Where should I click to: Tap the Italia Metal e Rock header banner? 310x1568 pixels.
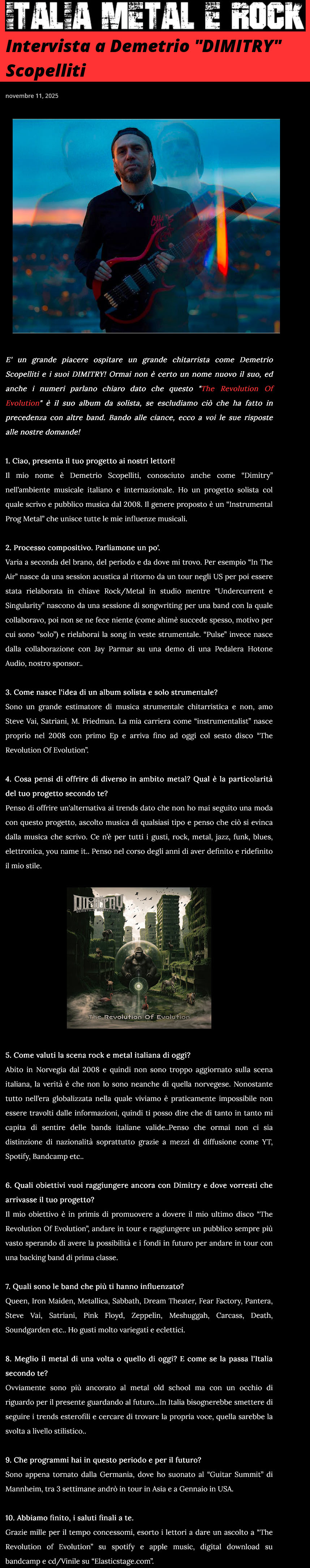[x=155, y=16]
